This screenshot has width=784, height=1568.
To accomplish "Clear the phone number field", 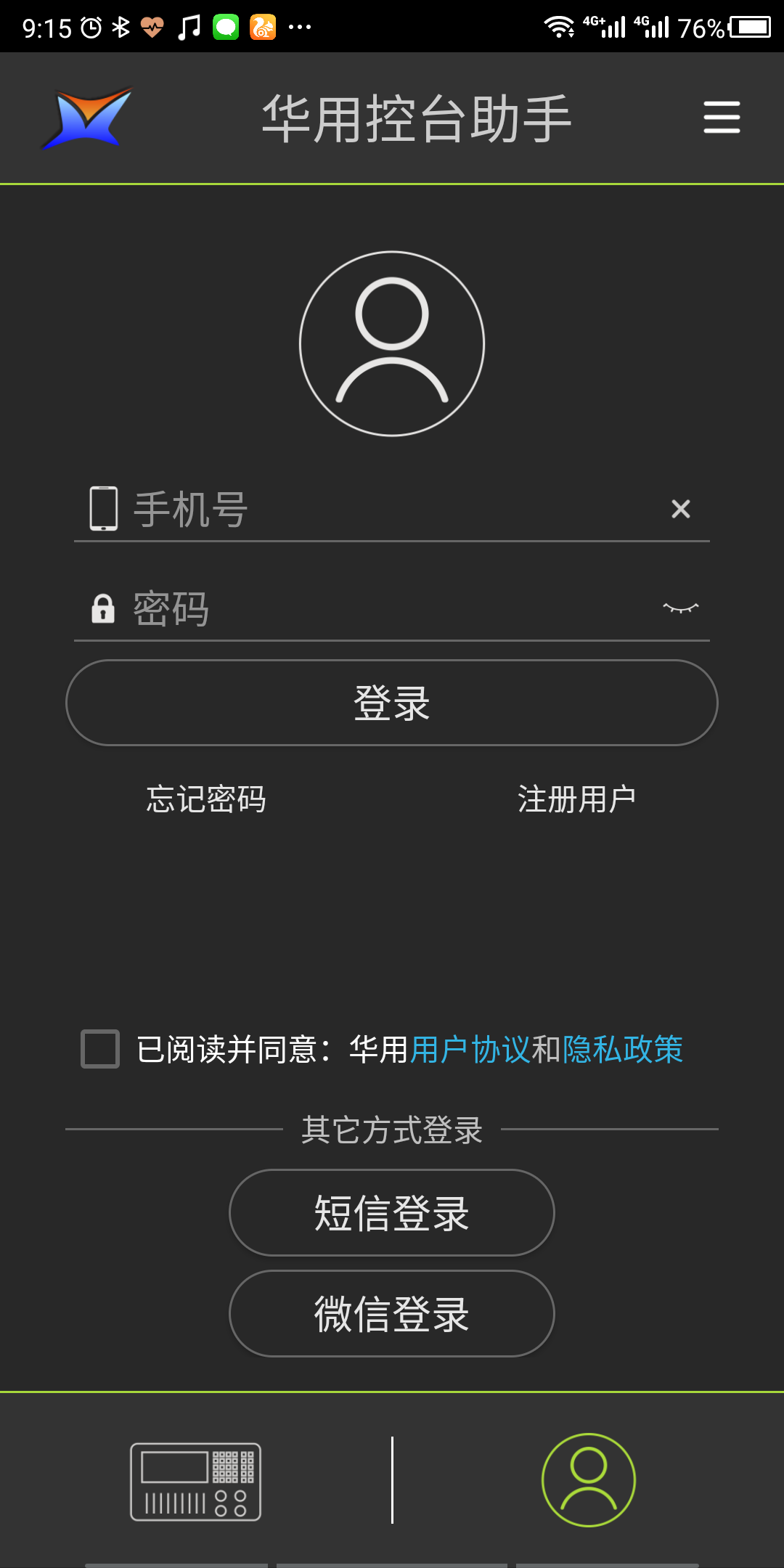I will pos(680,509).
